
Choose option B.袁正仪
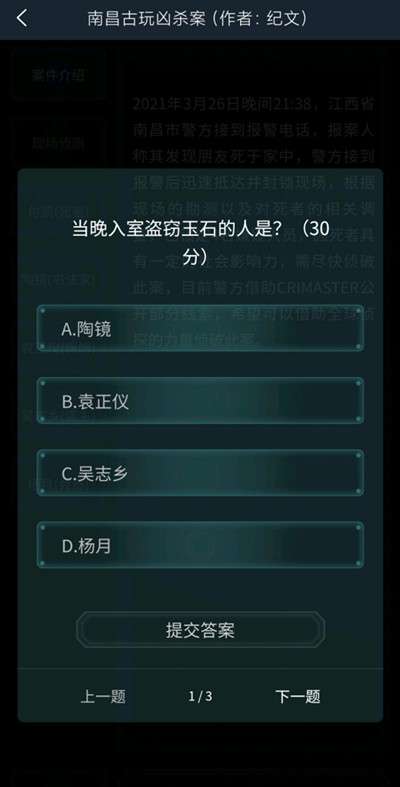(x=200, y=401)
